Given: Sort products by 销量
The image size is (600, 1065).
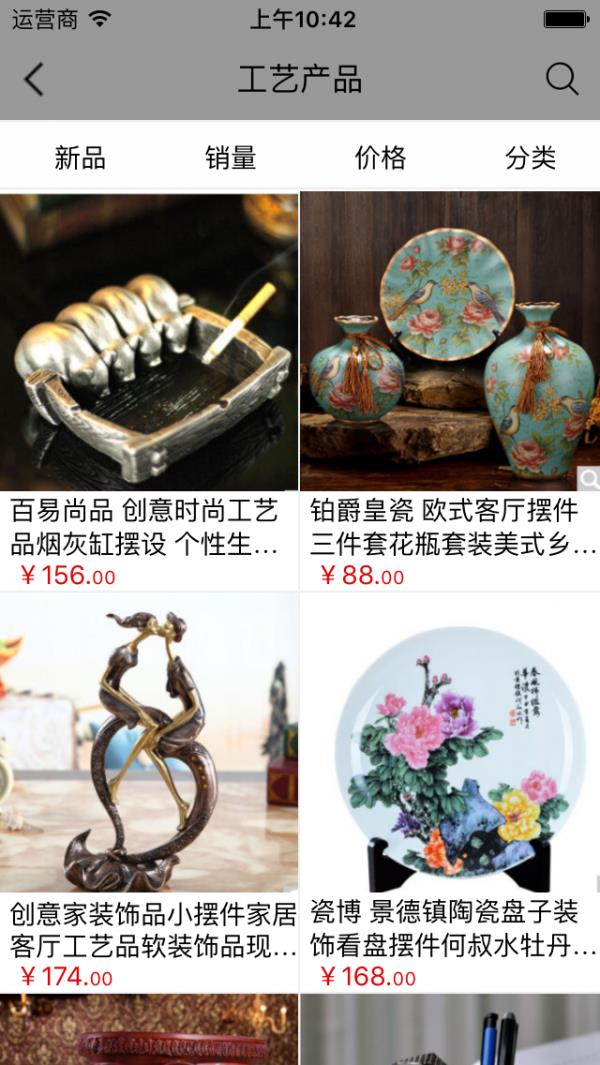Looking at the screenshot, I should (231, 157).
